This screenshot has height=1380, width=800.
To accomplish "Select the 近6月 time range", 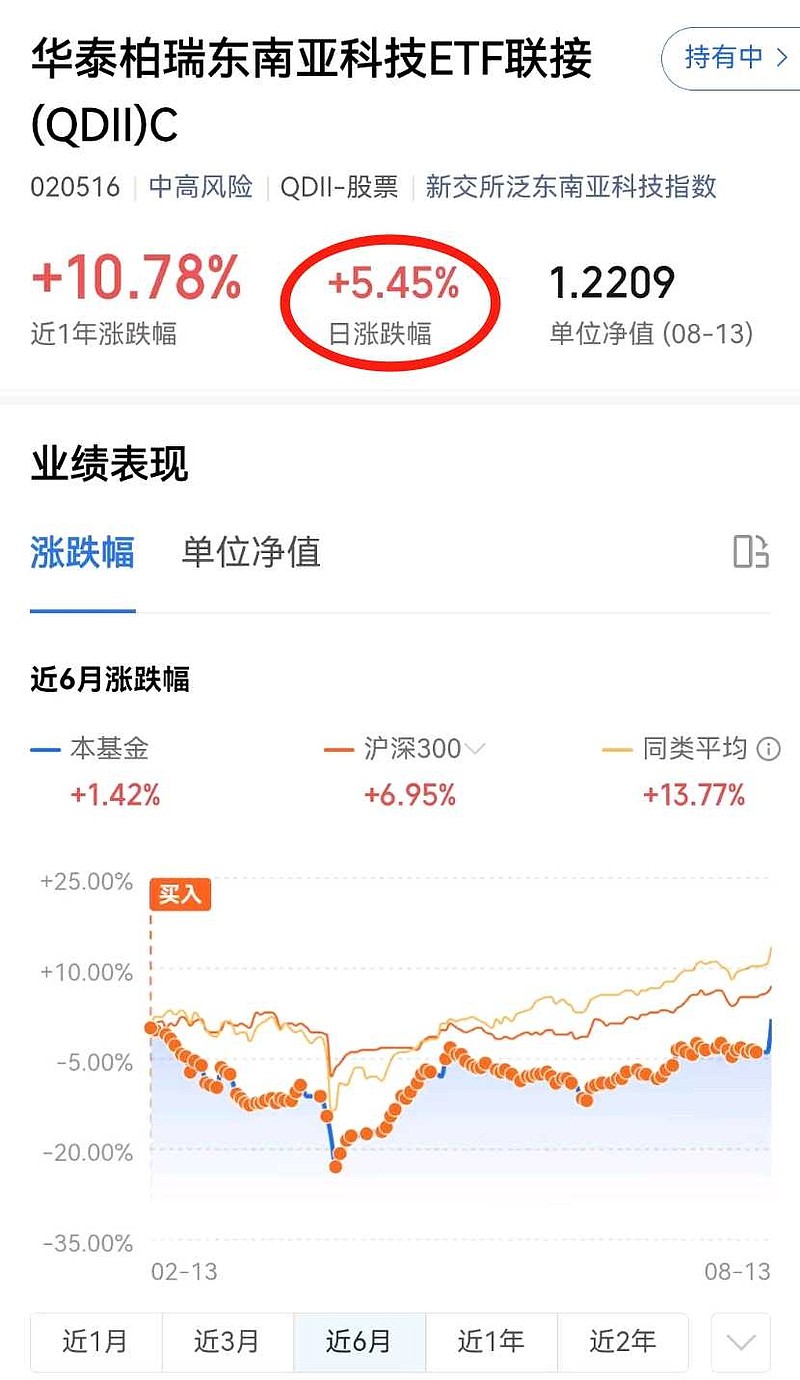I will click(360, 1342).
